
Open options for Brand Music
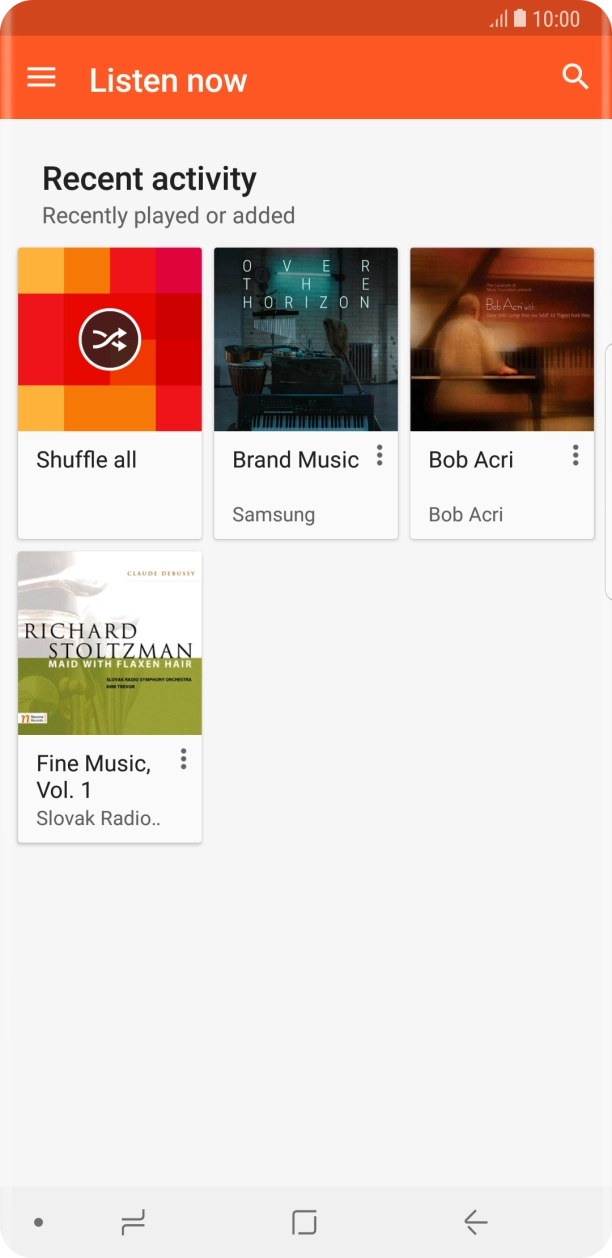coord(379,456)
